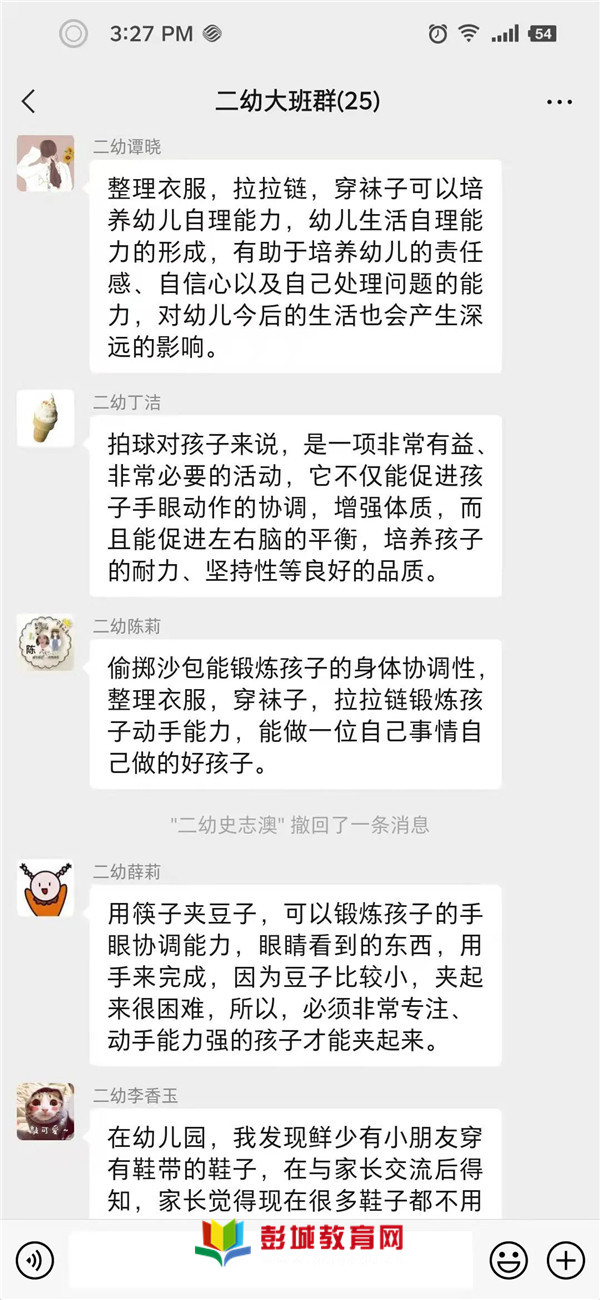Open 二幼薛莉's cartoon avatar
The image size is (600, 1300).
45,888
